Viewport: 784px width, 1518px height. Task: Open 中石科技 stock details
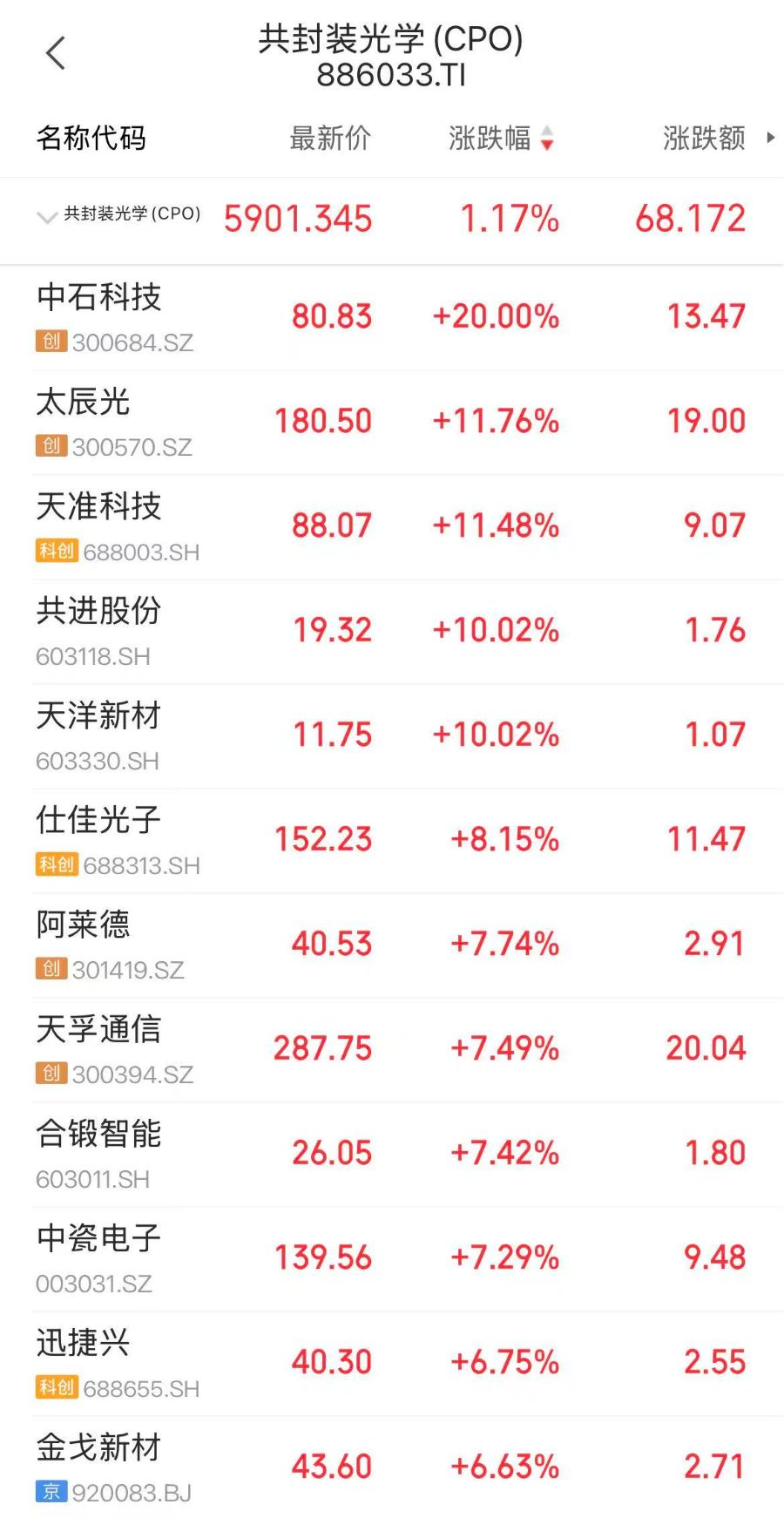392,318
